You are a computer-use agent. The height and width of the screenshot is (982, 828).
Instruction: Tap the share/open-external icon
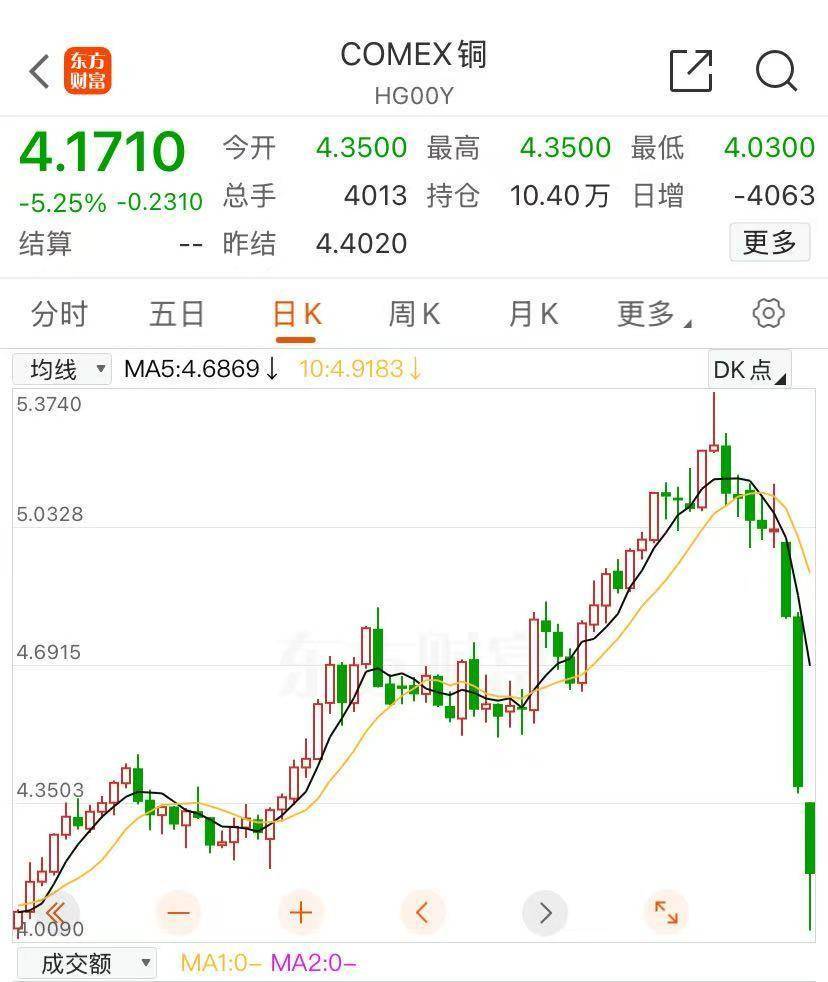click(689, 71)
